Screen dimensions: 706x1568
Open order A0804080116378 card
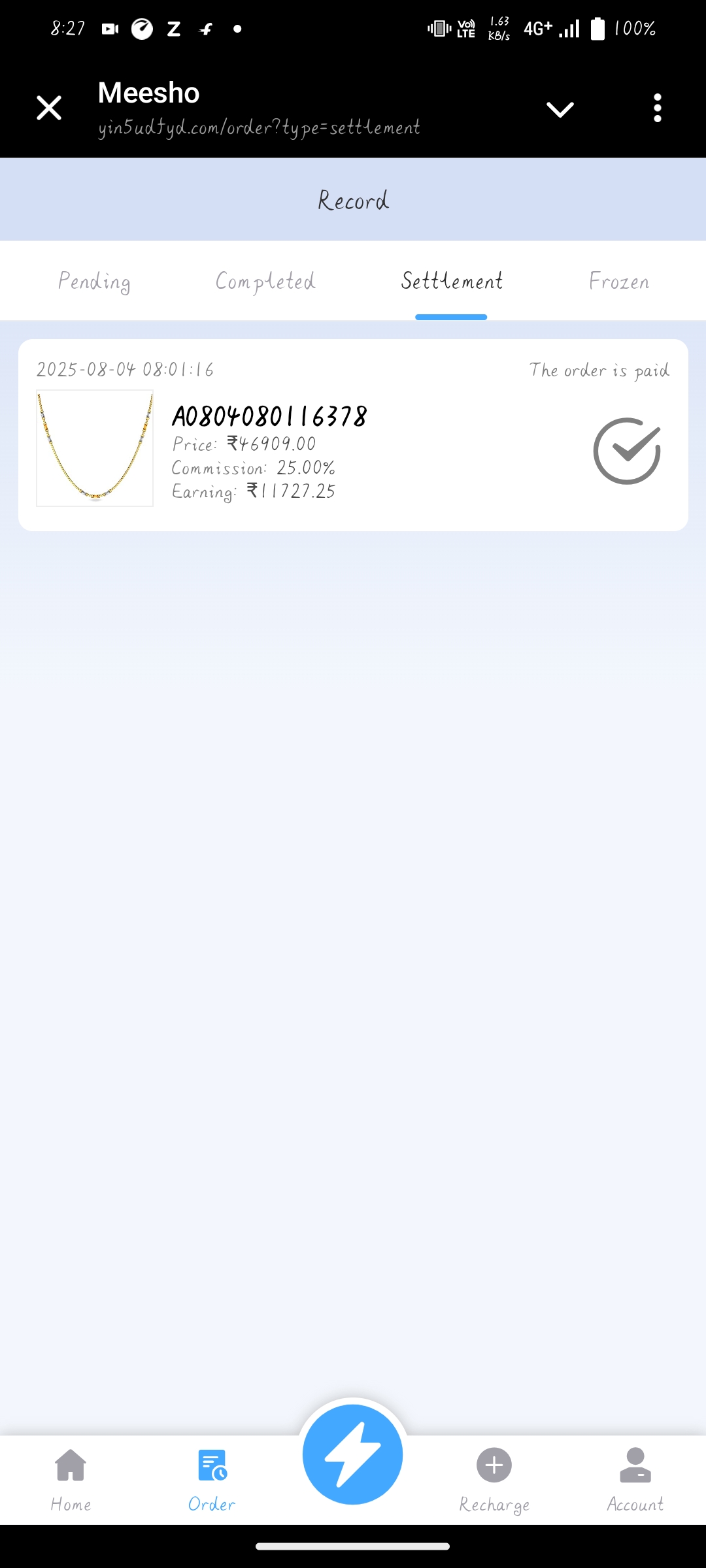(x=353, y=435)
